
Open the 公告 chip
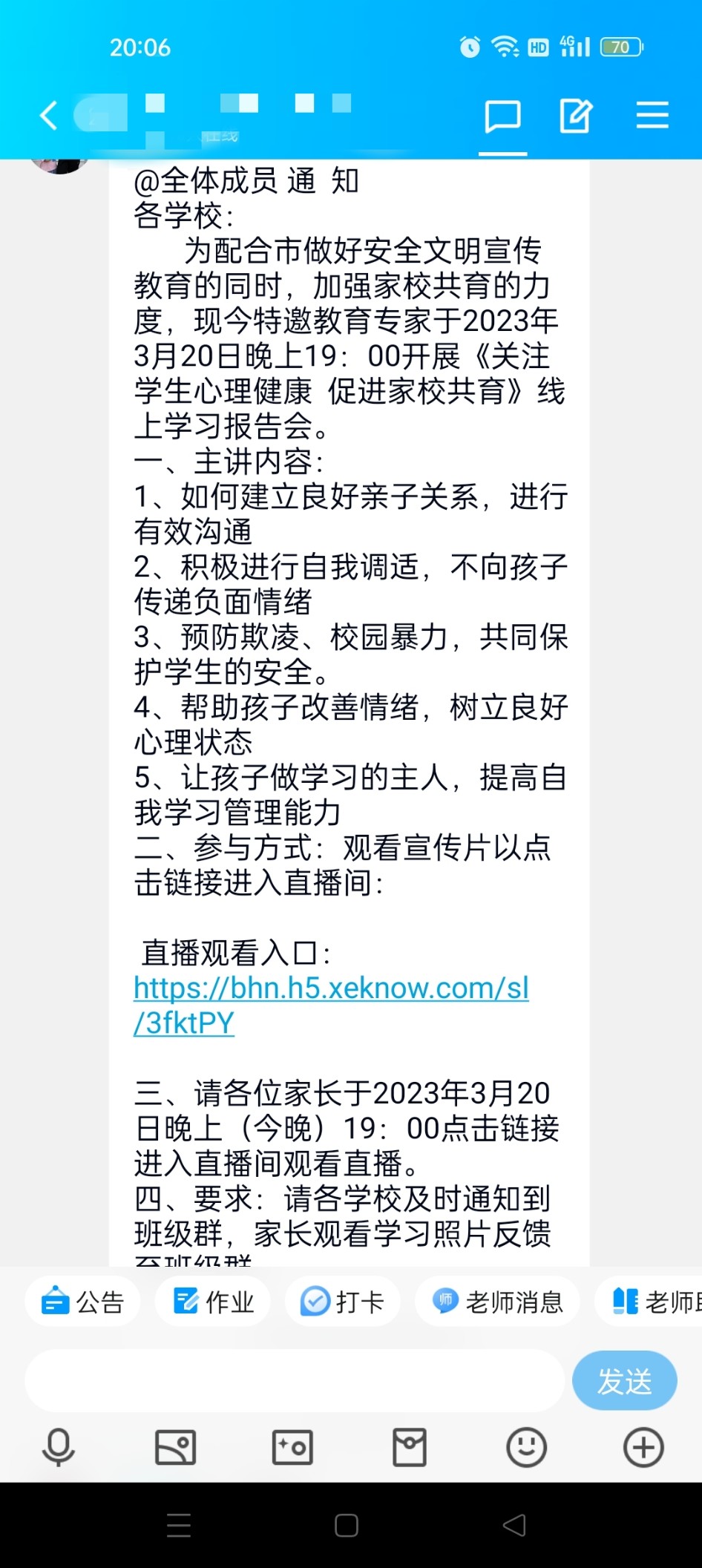pyautogui.click(x=82, y=1301)
